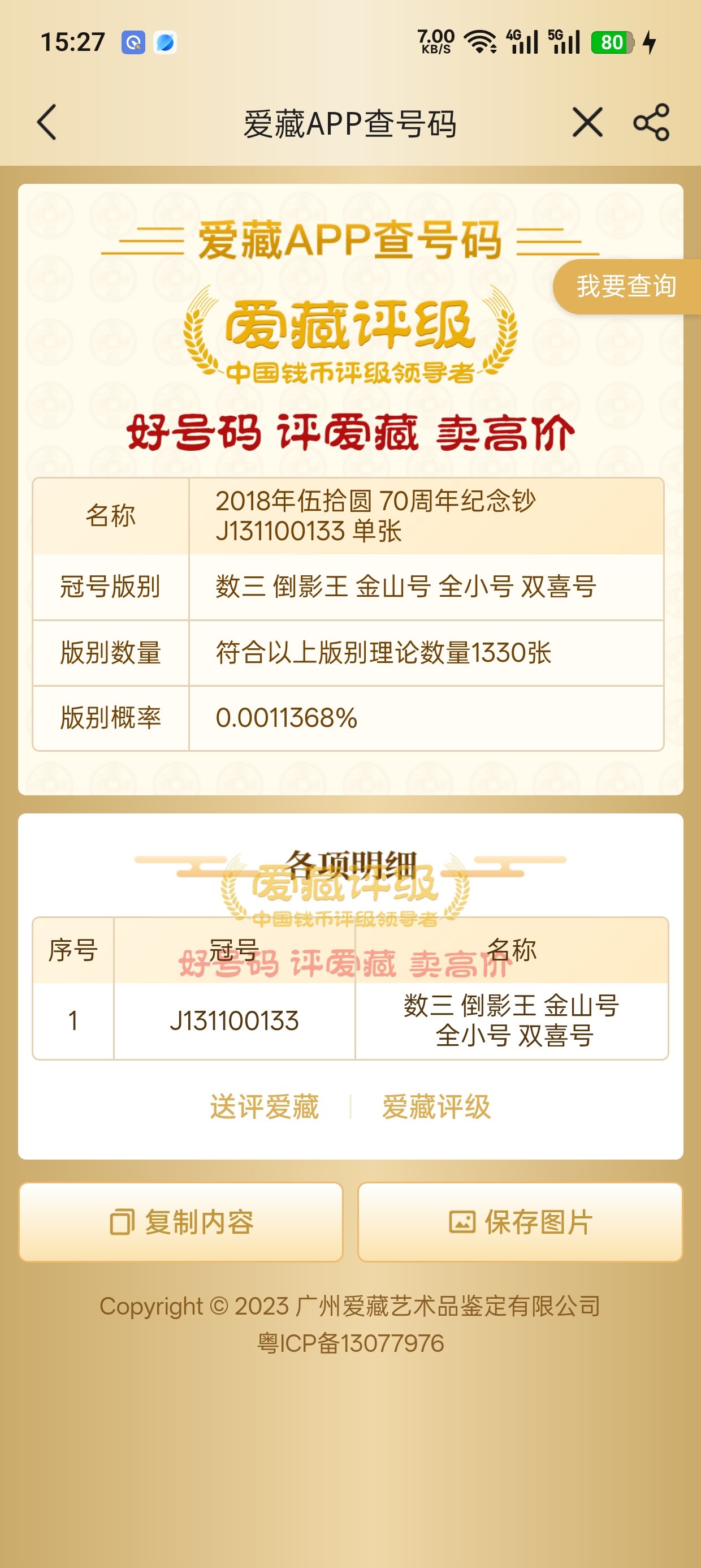Save the result with 保存图片

(x=520, y=1222)
